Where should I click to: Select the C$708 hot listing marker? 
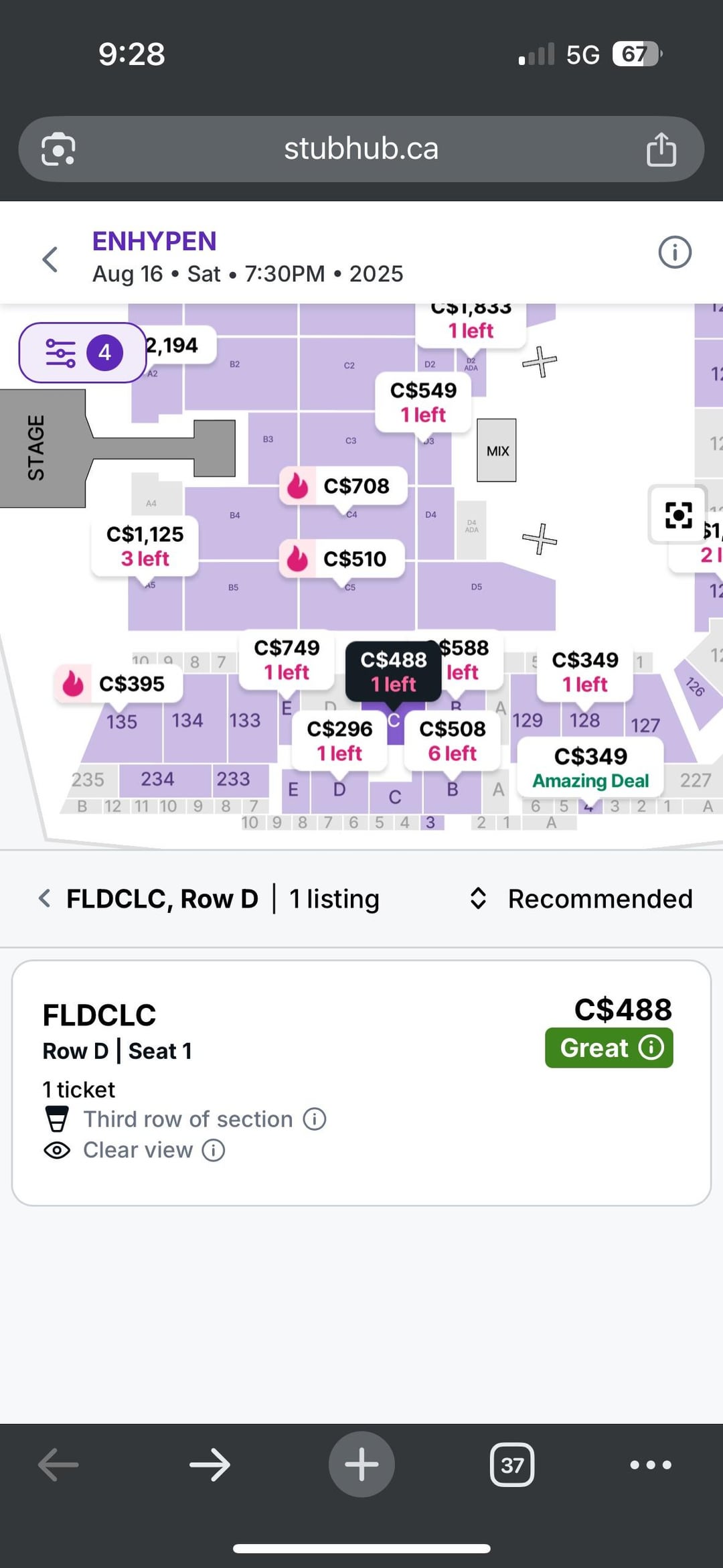click(343, 486)
